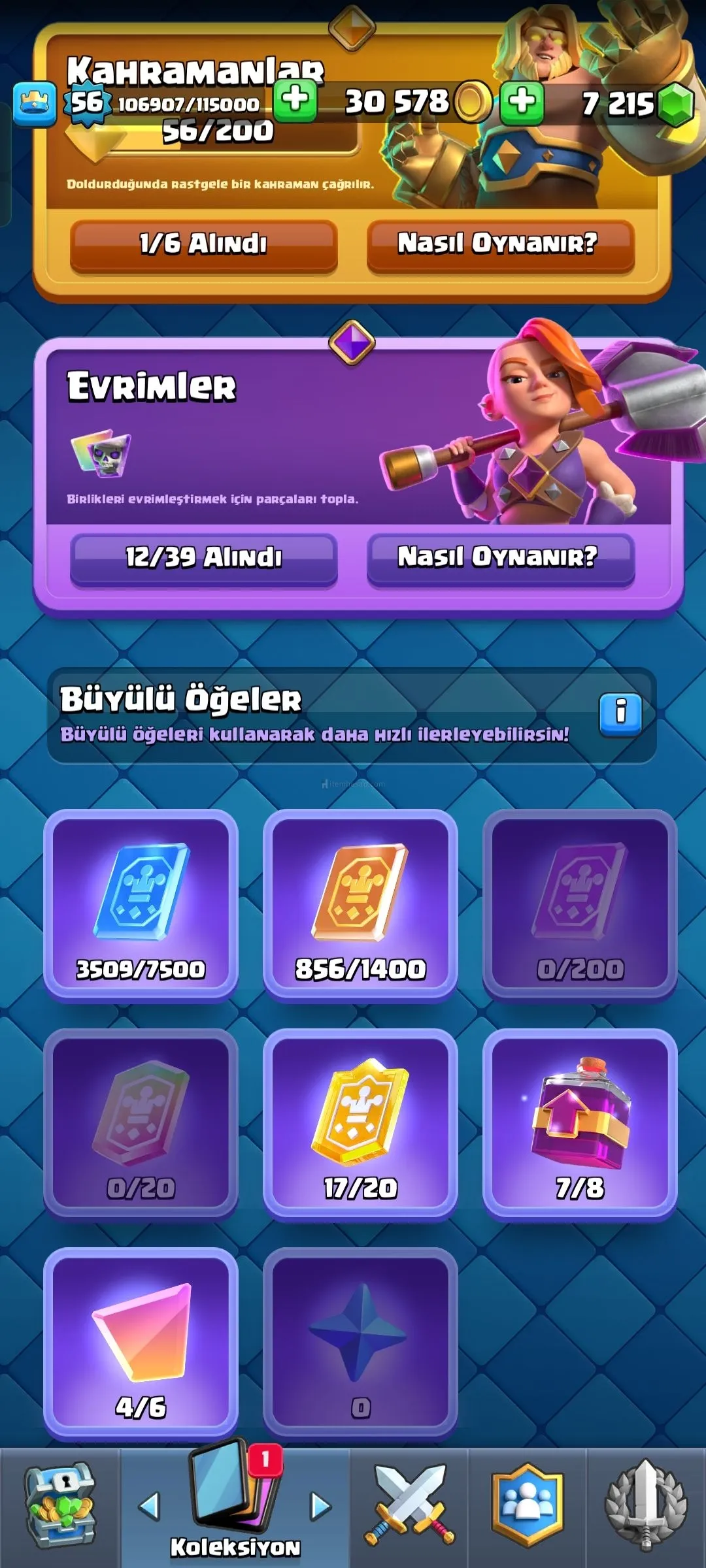The width and height of the screenshot is (706, 1568).
Task: Select the blue wild card 3509/7500
Action: [141, 905]
